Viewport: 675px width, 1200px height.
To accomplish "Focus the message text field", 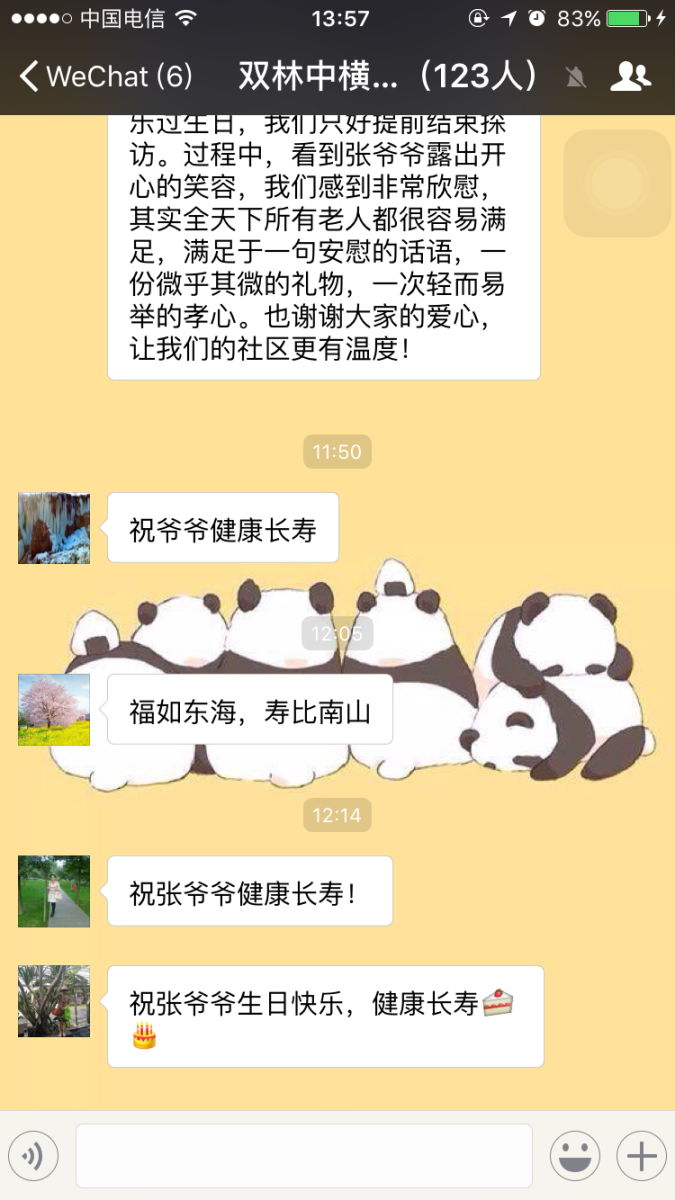I will pyautogui.click(x=304, y=1156).
